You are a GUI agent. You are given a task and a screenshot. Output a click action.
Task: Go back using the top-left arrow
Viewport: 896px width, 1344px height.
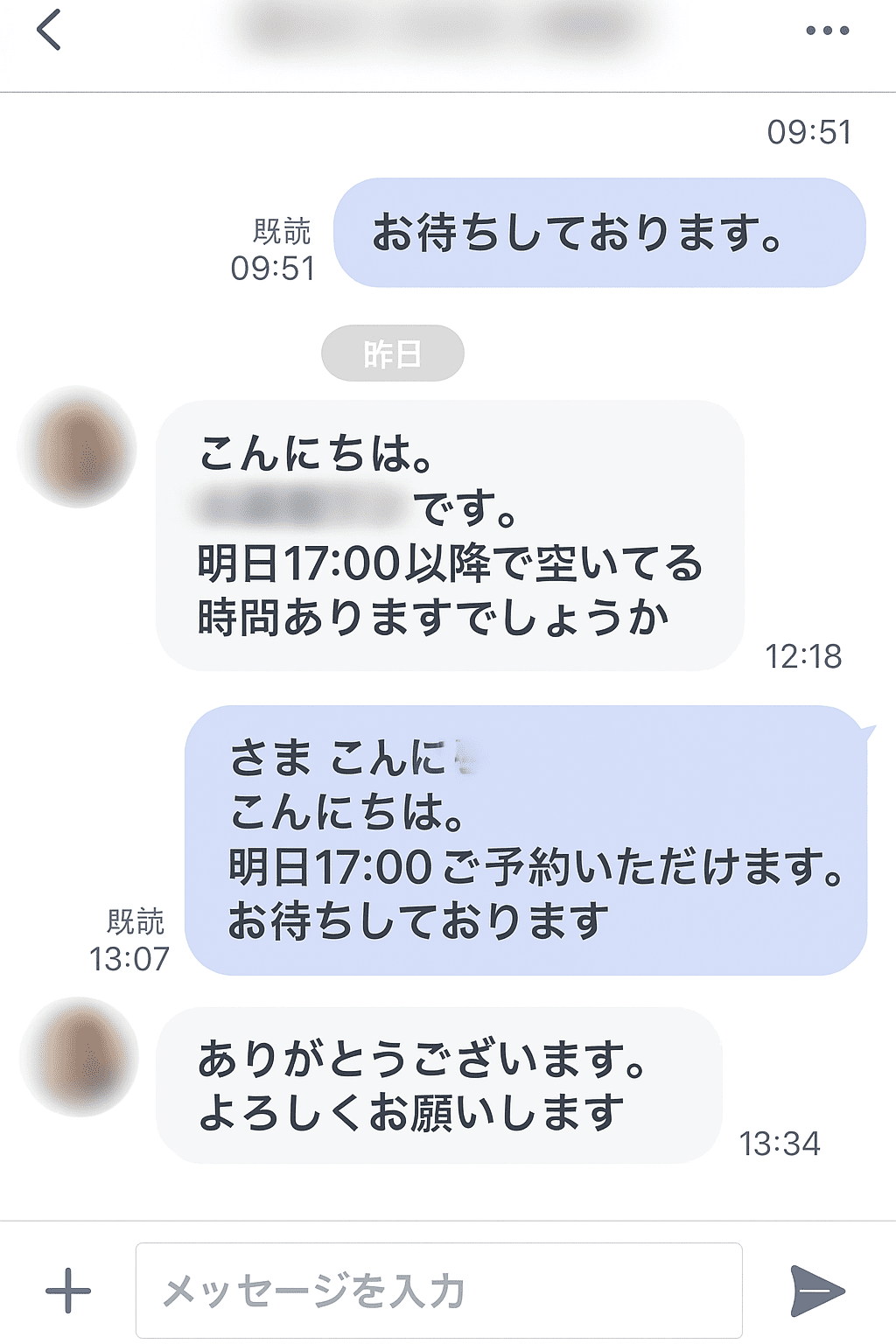pos(49,31)
